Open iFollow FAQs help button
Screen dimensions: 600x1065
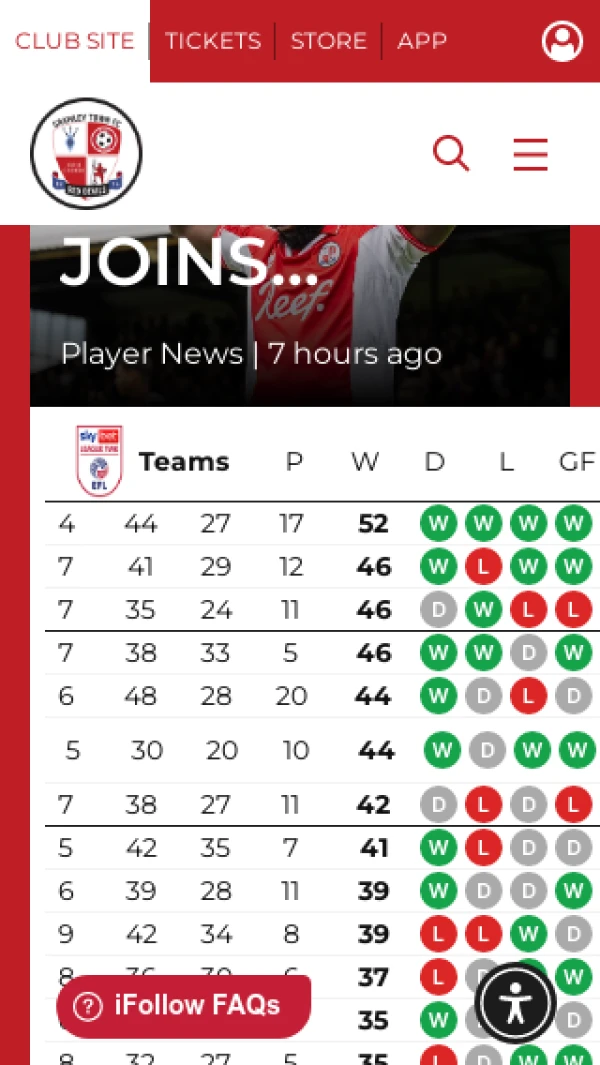coord(184,1006)
